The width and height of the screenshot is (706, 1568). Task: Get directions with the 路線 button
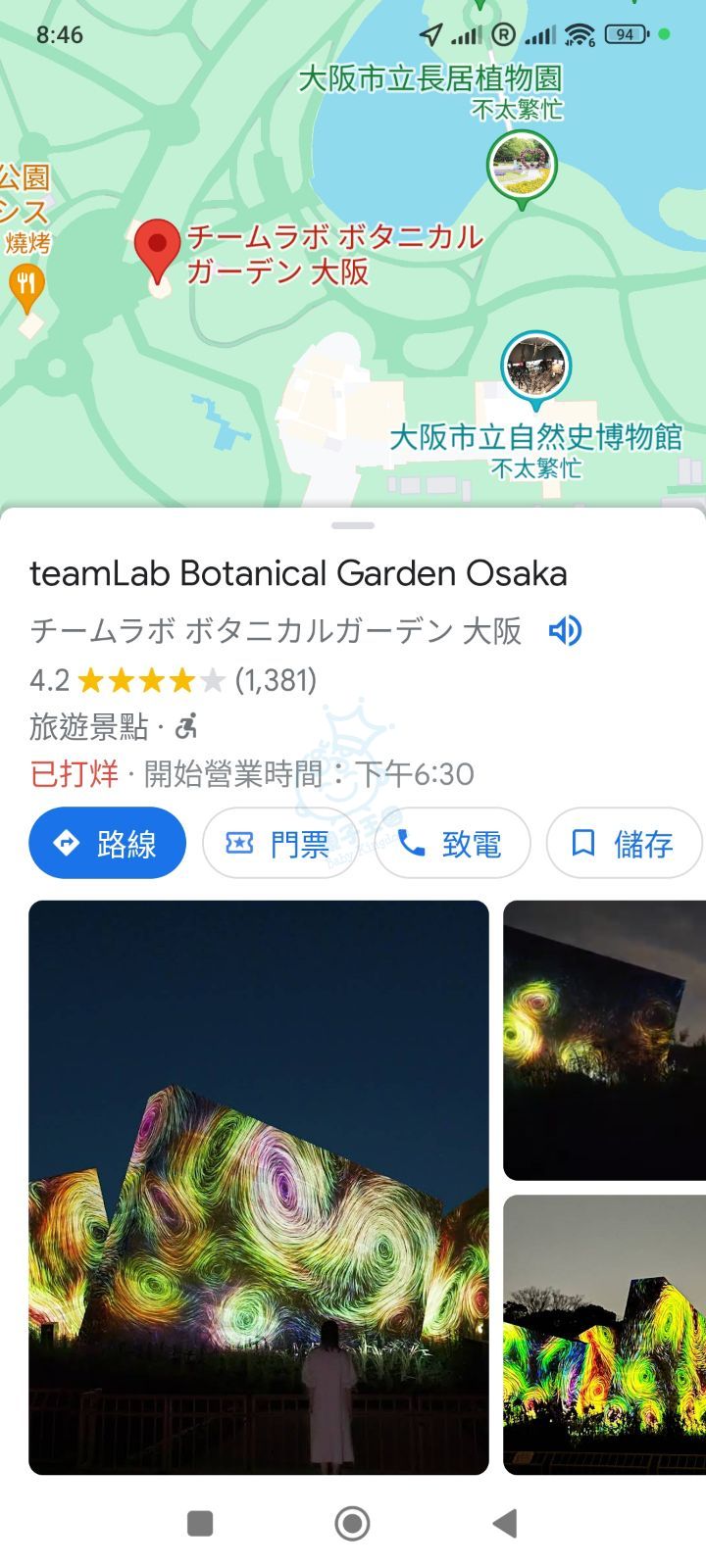108,843
